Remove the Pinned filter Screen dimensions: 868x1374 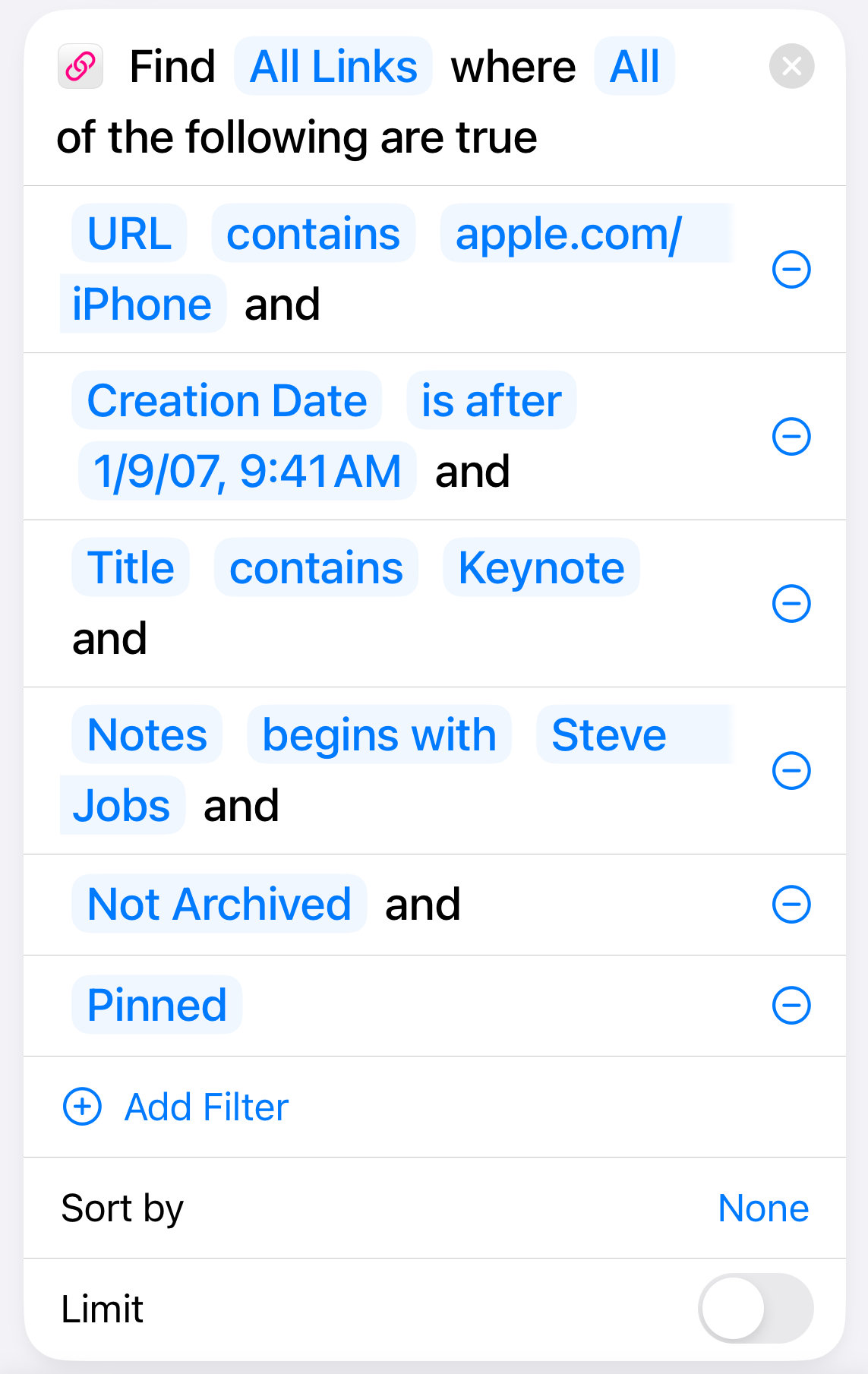coord(791,1006)
